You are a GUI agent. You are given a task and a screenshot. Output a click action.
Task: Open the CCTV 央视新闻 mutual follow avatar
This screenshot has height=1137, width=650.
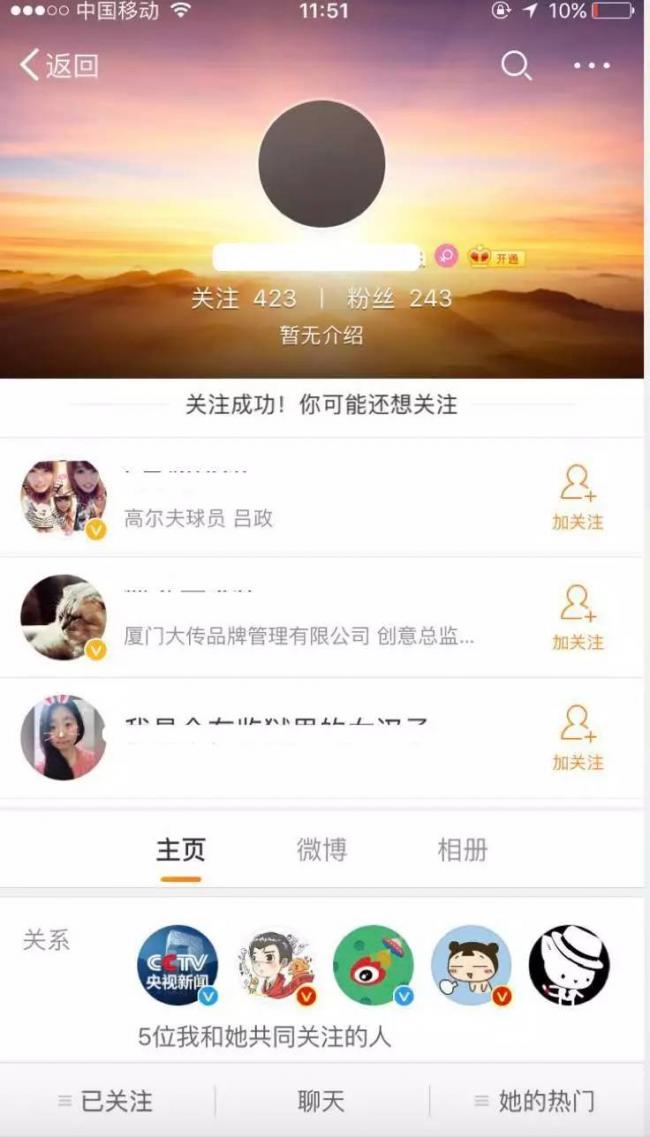tap(177, 965)
